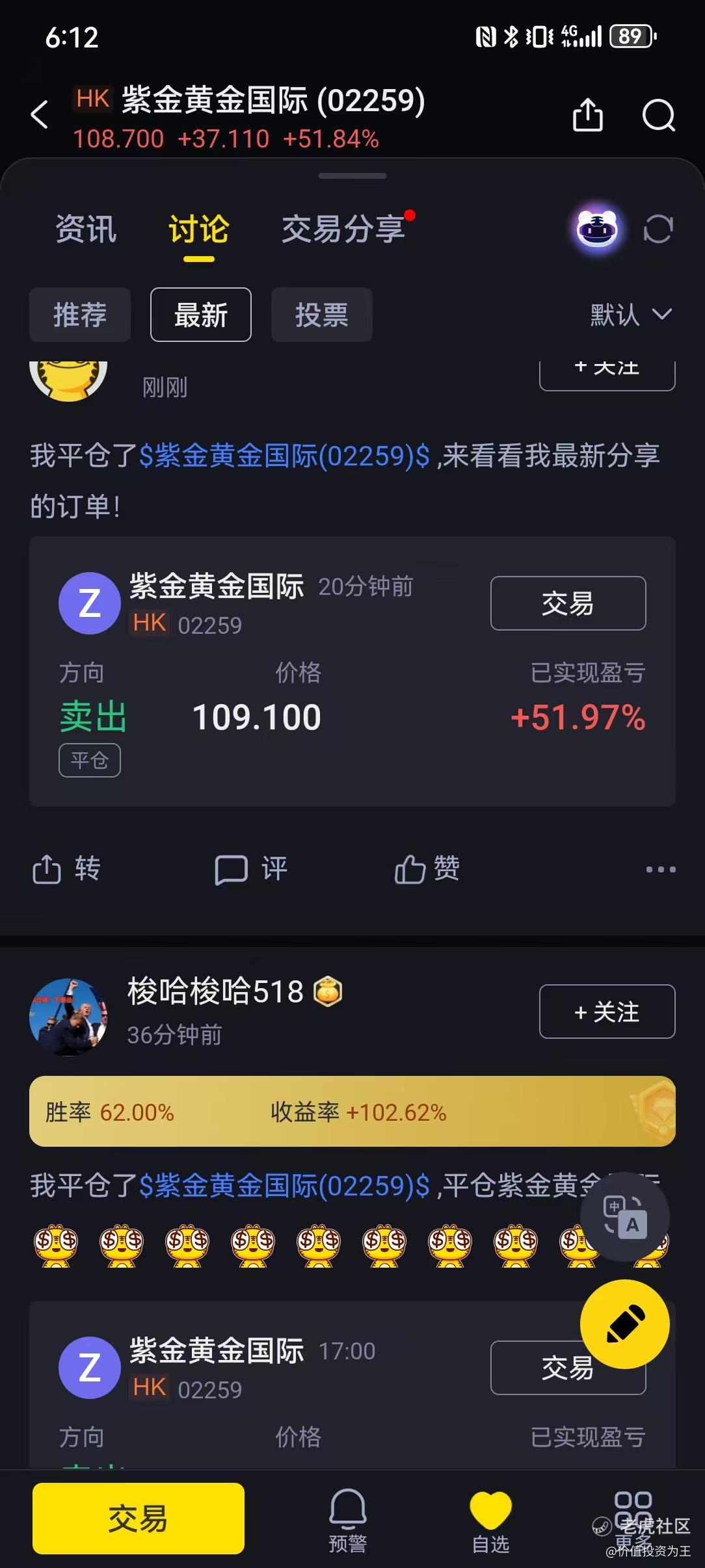Compose a new post with pencil button
The height and width of the screenshot is (1568, 705).
624,1324
